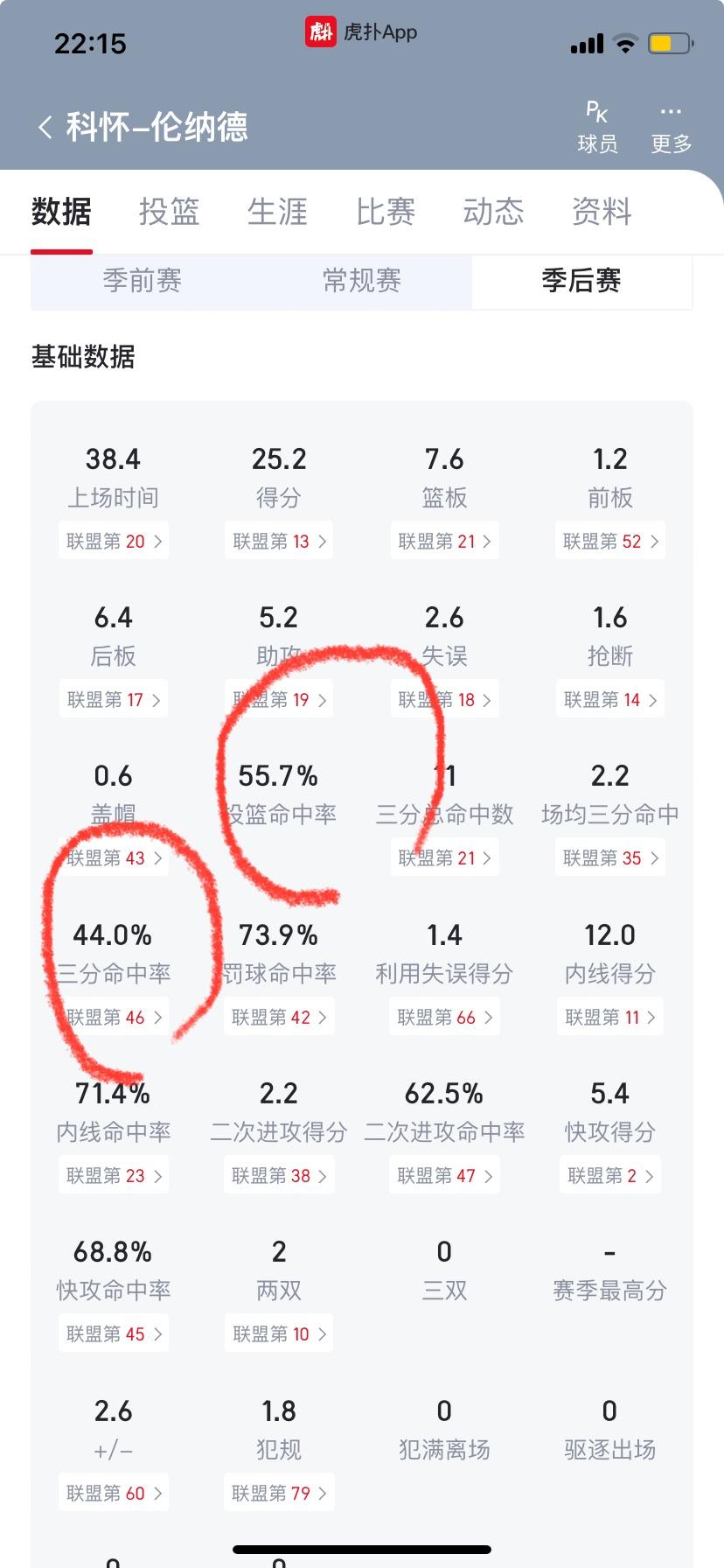This screenshot has width=724, height=1568.
Task: Open 联盟第 52 ranking for 前板
Action: click(610, 542)
